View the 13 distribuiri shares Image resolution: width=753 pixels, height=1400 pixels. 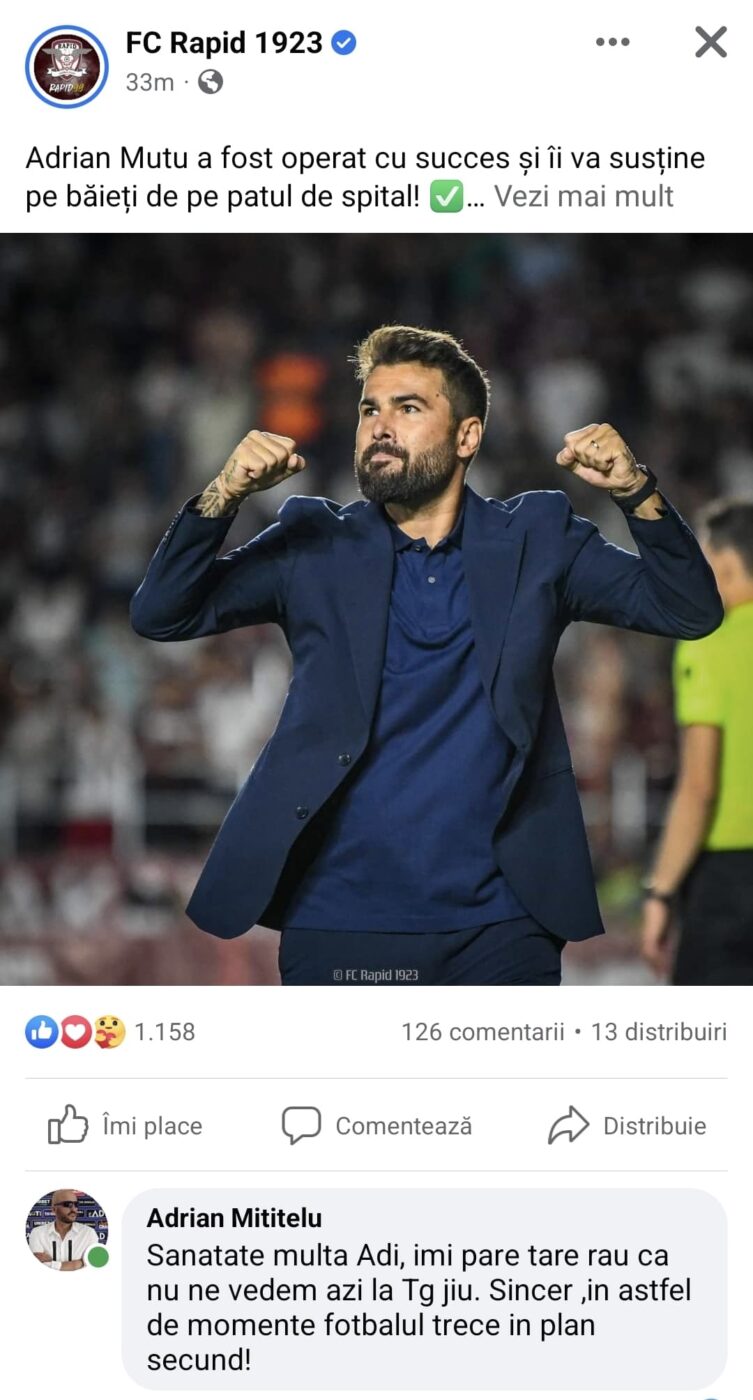[658, 1031]
